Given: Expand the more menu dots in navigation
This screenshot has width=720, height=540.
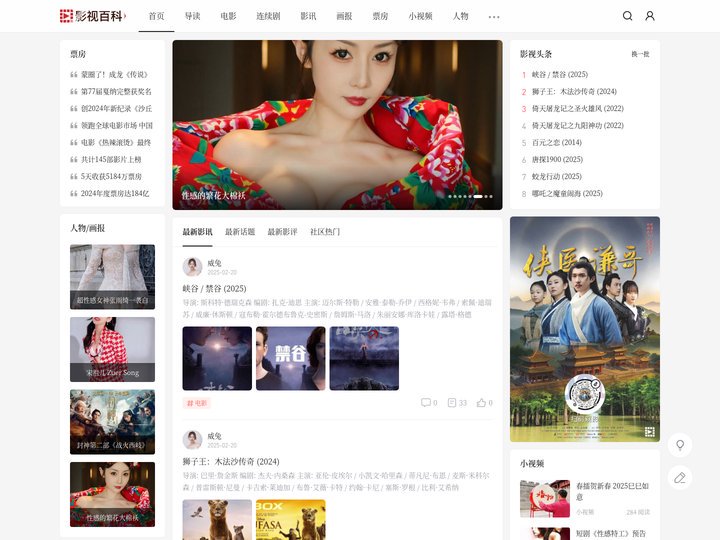Looking at the screenshot, I should [x=494, y=17].
